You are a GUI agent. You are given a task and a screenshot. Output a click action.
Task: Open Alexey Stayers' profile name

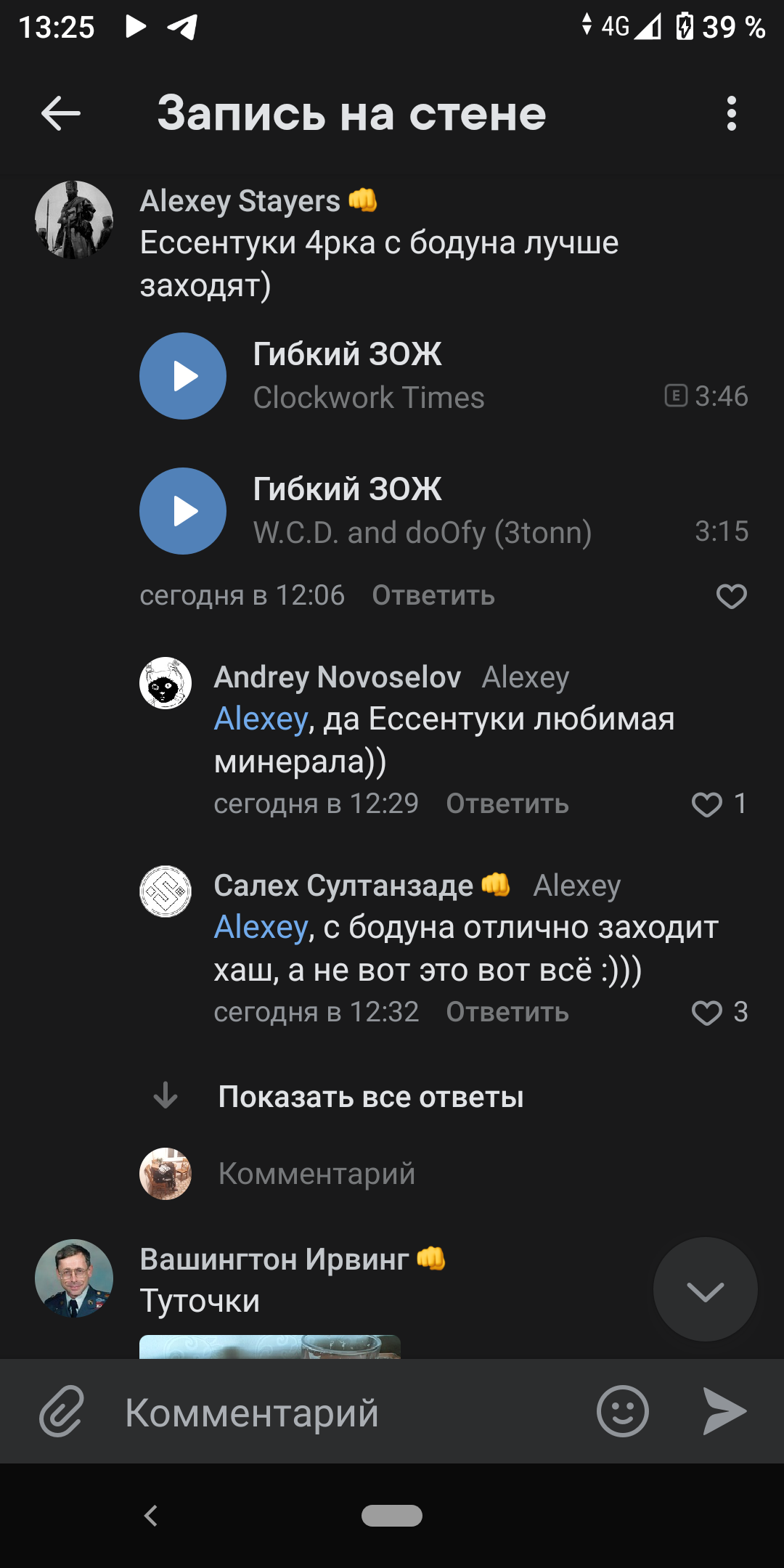[x=240, y=201]
